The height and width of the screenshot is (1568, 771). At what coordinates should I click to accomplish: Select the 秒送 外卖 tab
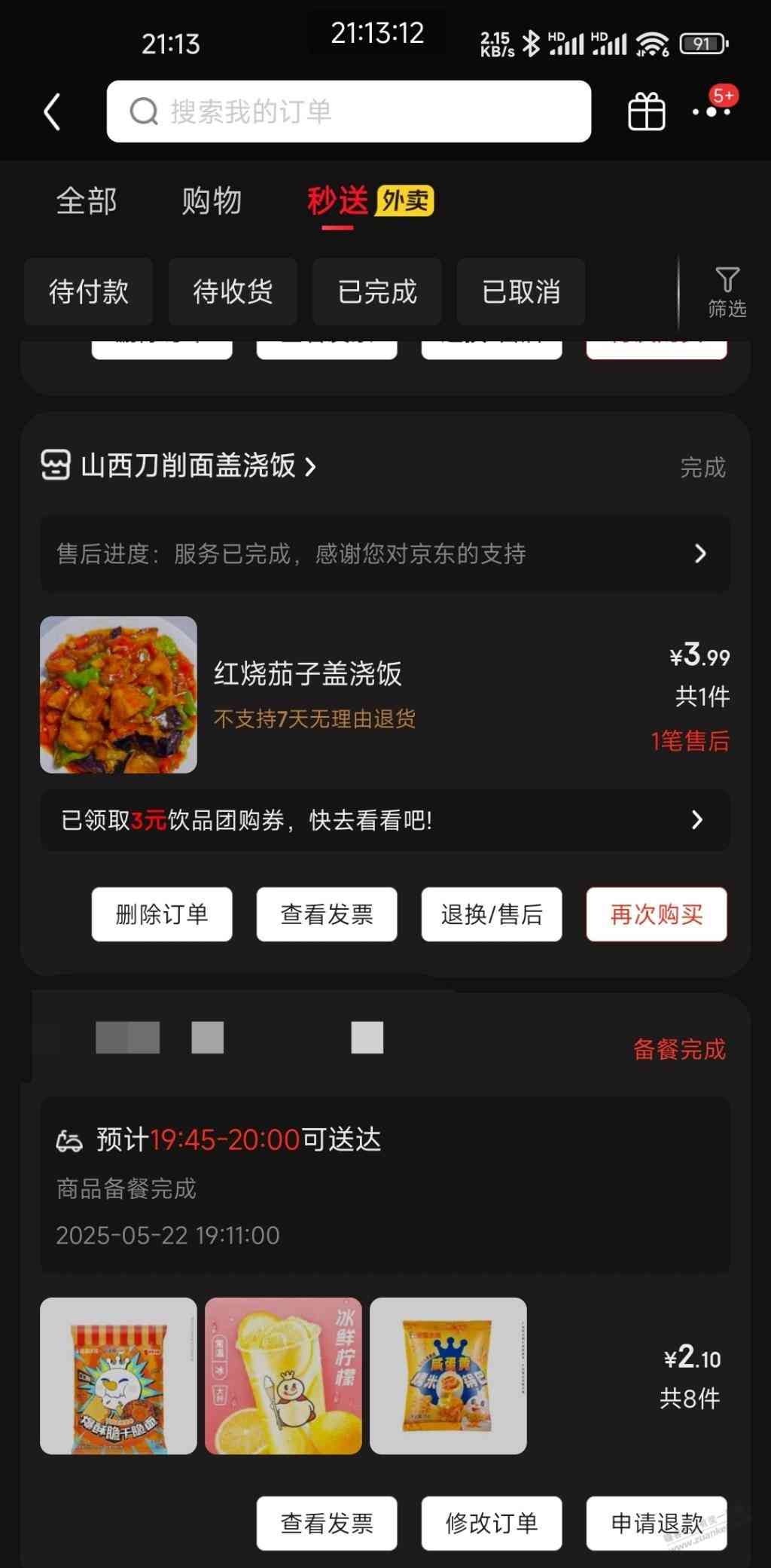(x=369, y=201)
